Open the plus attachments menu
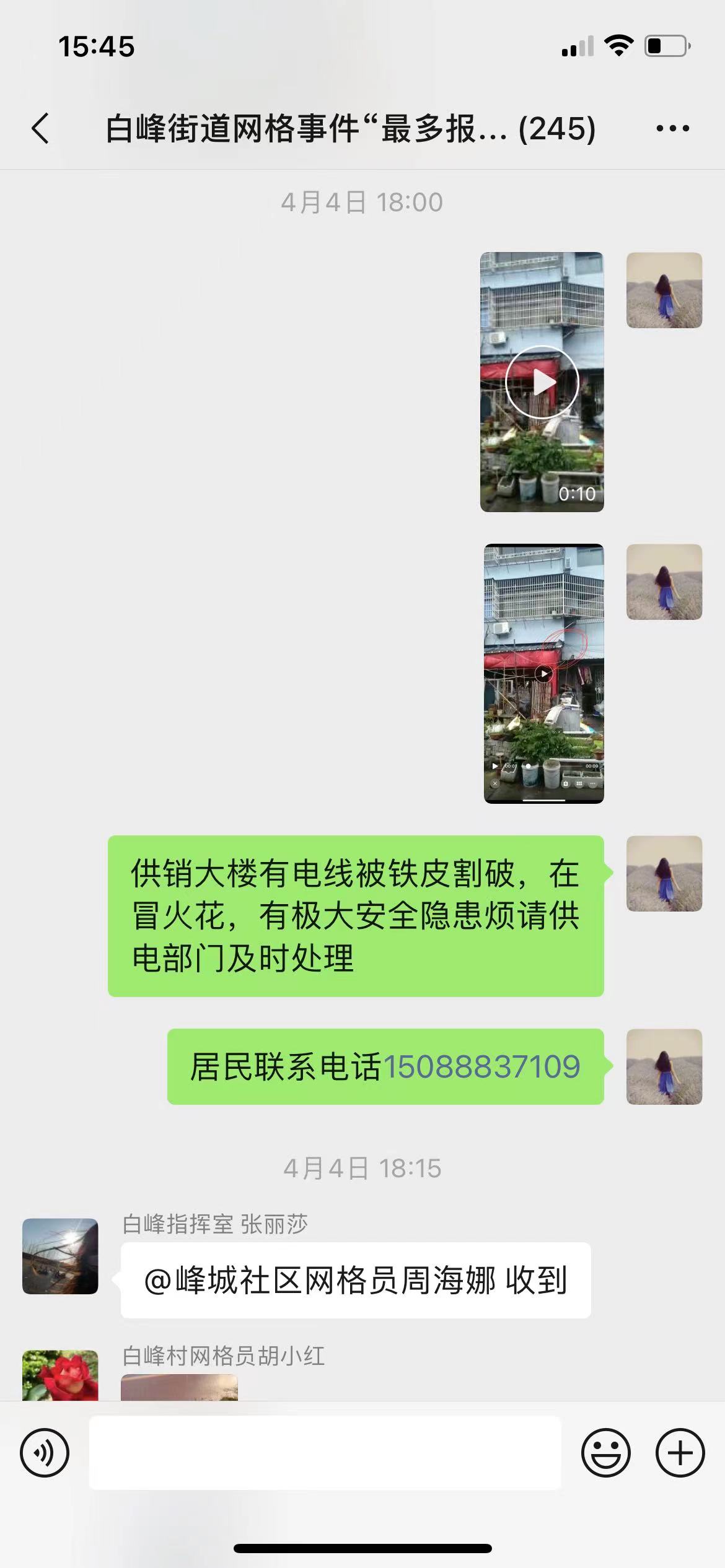This screenshot has height=1568, width=725. [x=680, y=1453]
